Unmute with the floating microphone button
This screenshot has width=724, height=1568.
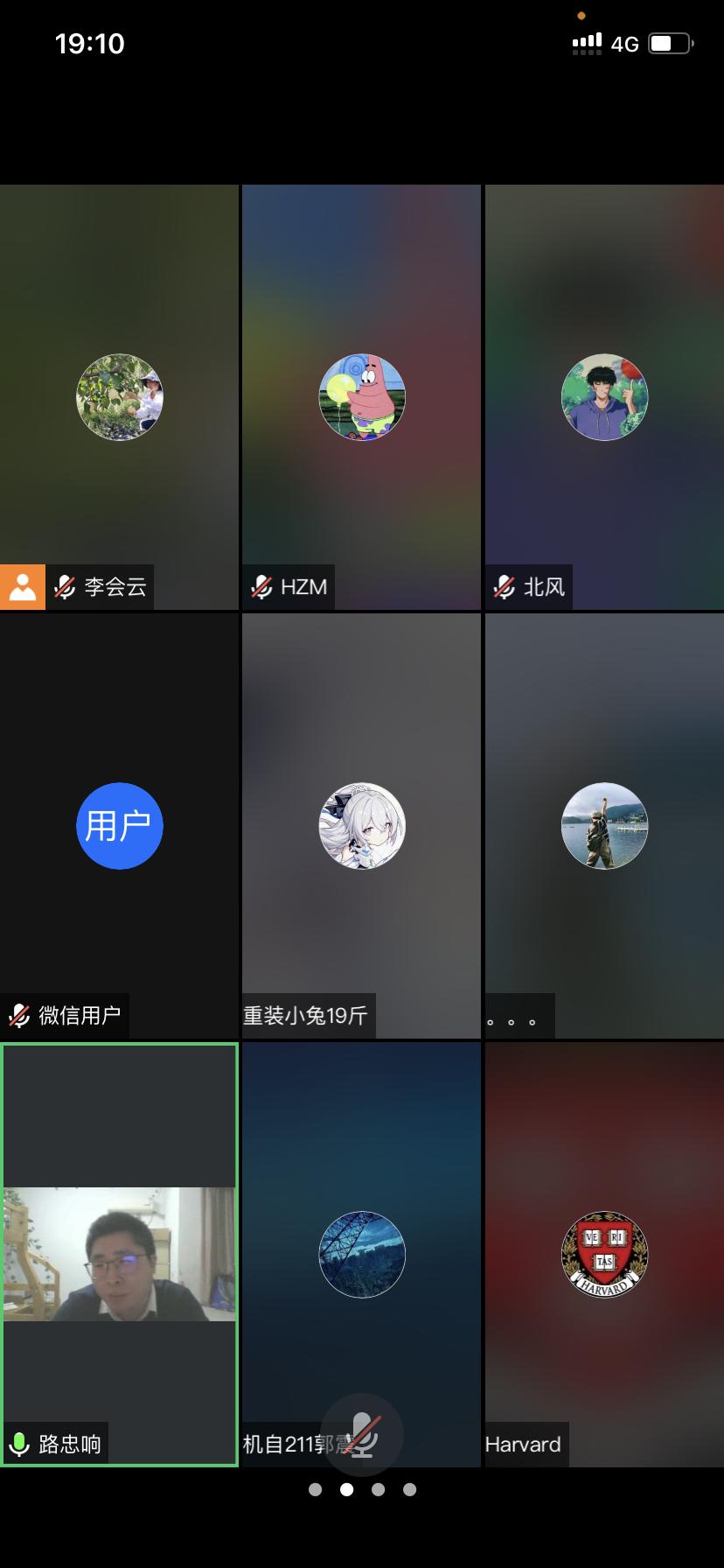(x=362, y=1435)
